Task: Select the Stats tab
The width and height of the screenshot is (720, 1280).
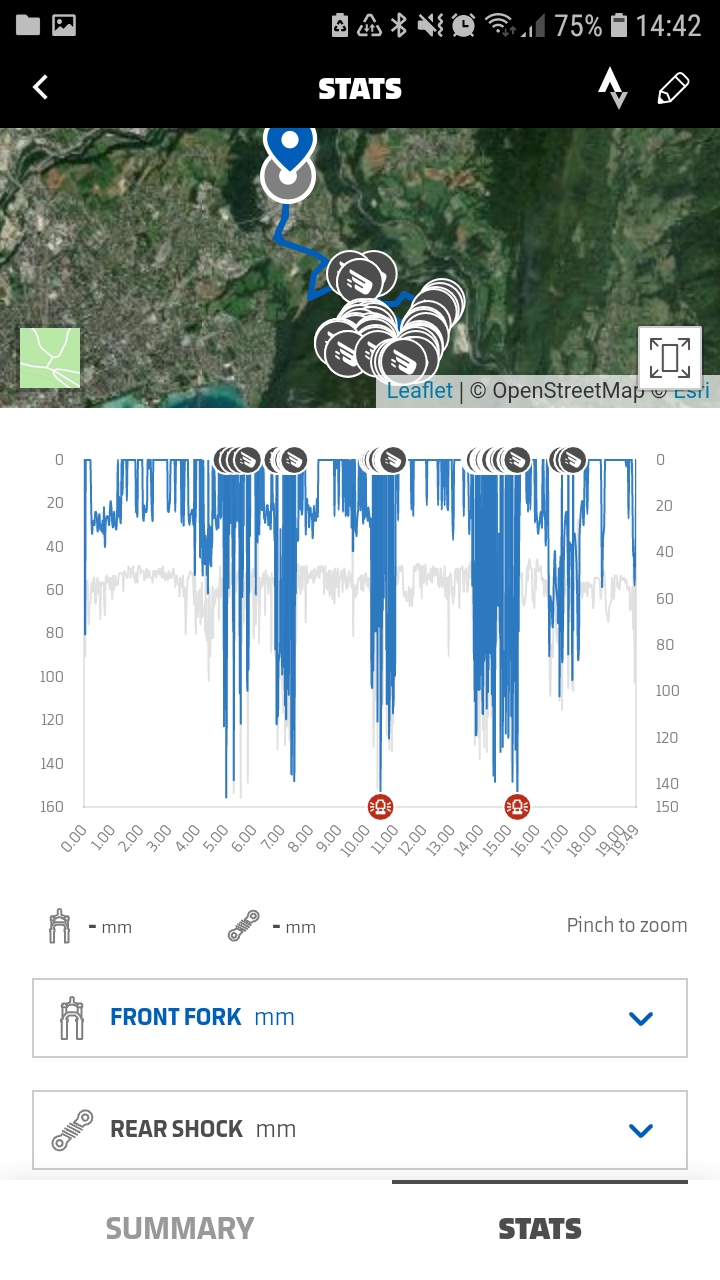Action: pyautogui.click(x=540, y=1228)
